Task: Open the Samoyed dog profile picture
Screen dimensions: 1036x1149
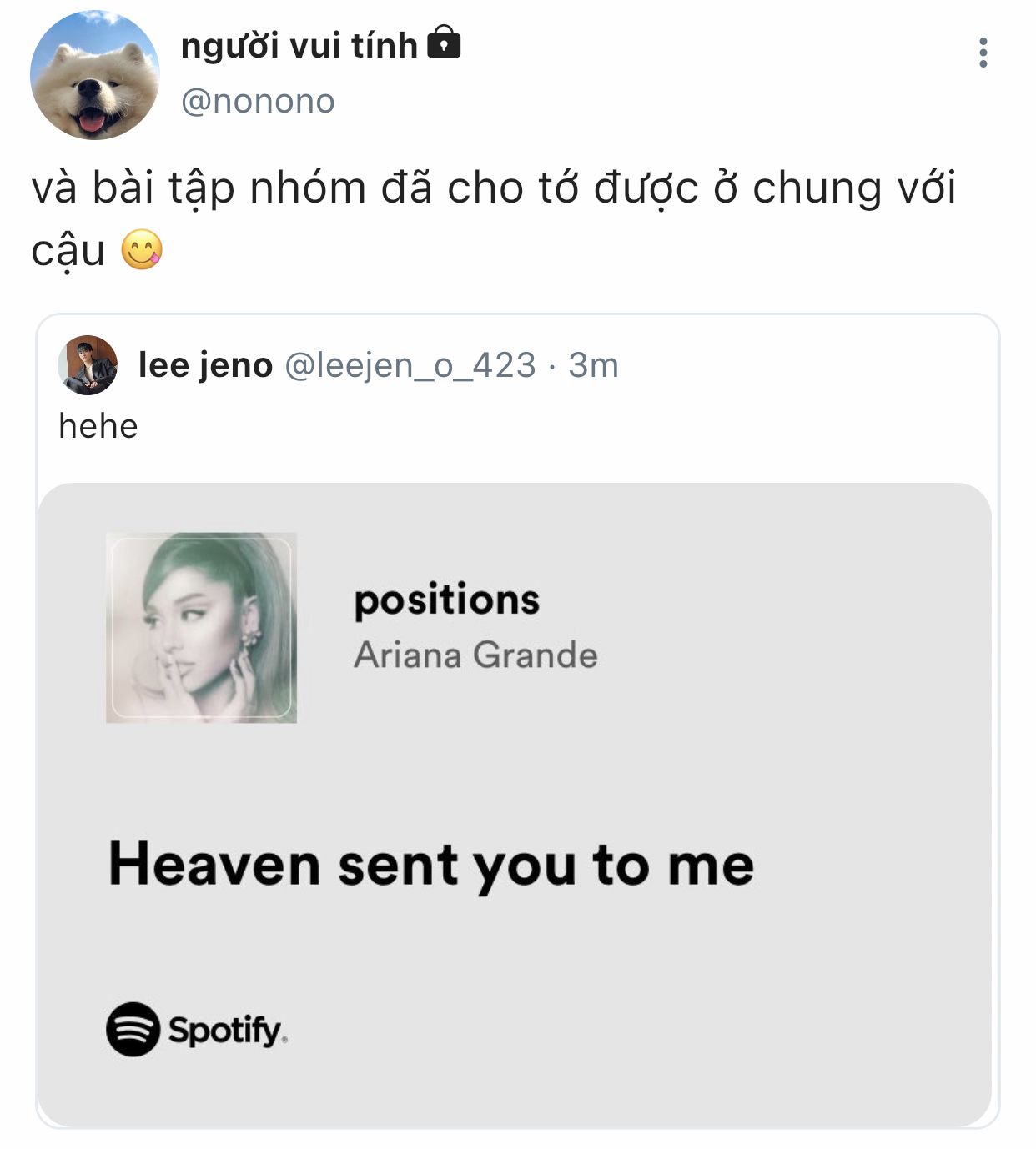Action: coord(94,76)
